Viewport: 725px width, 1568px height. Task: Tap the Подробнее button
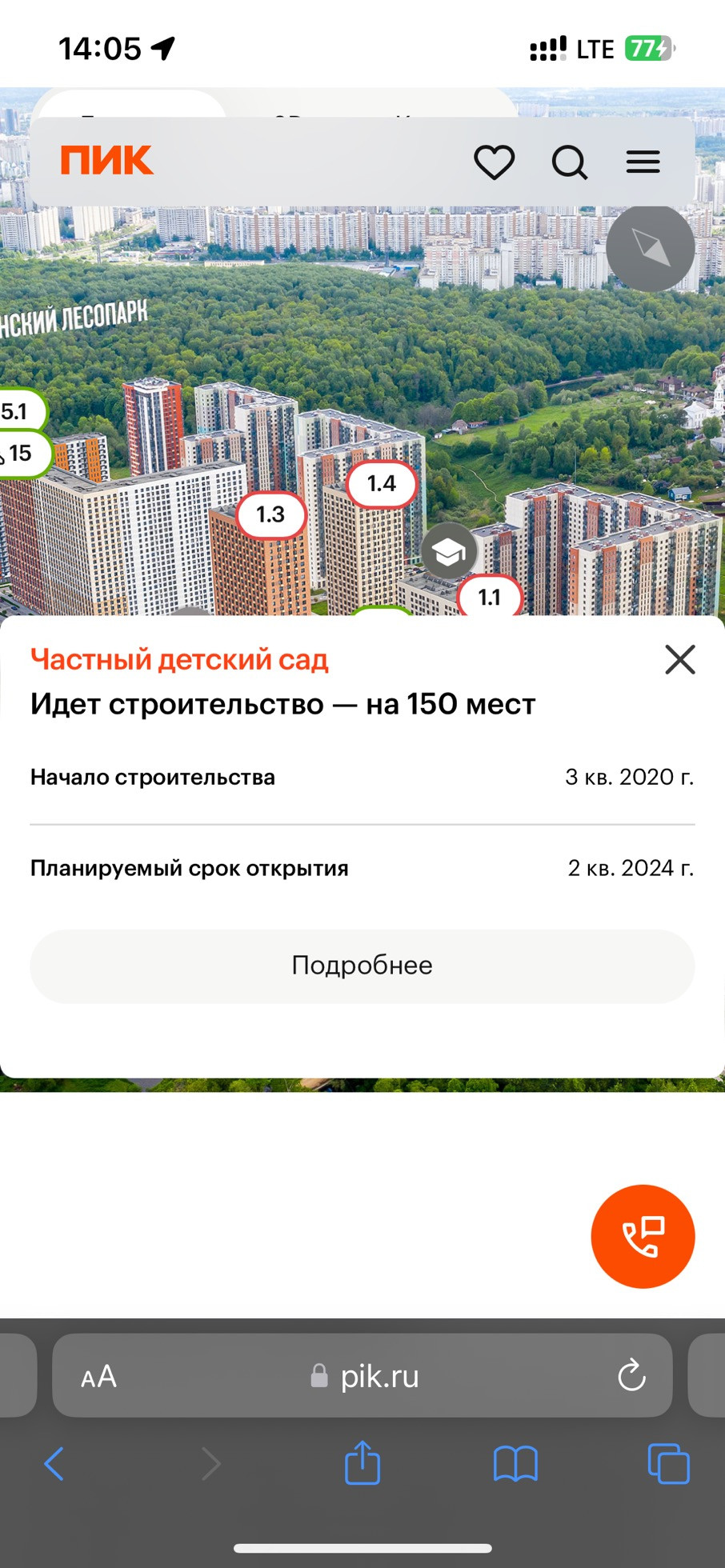click(362, 966)
